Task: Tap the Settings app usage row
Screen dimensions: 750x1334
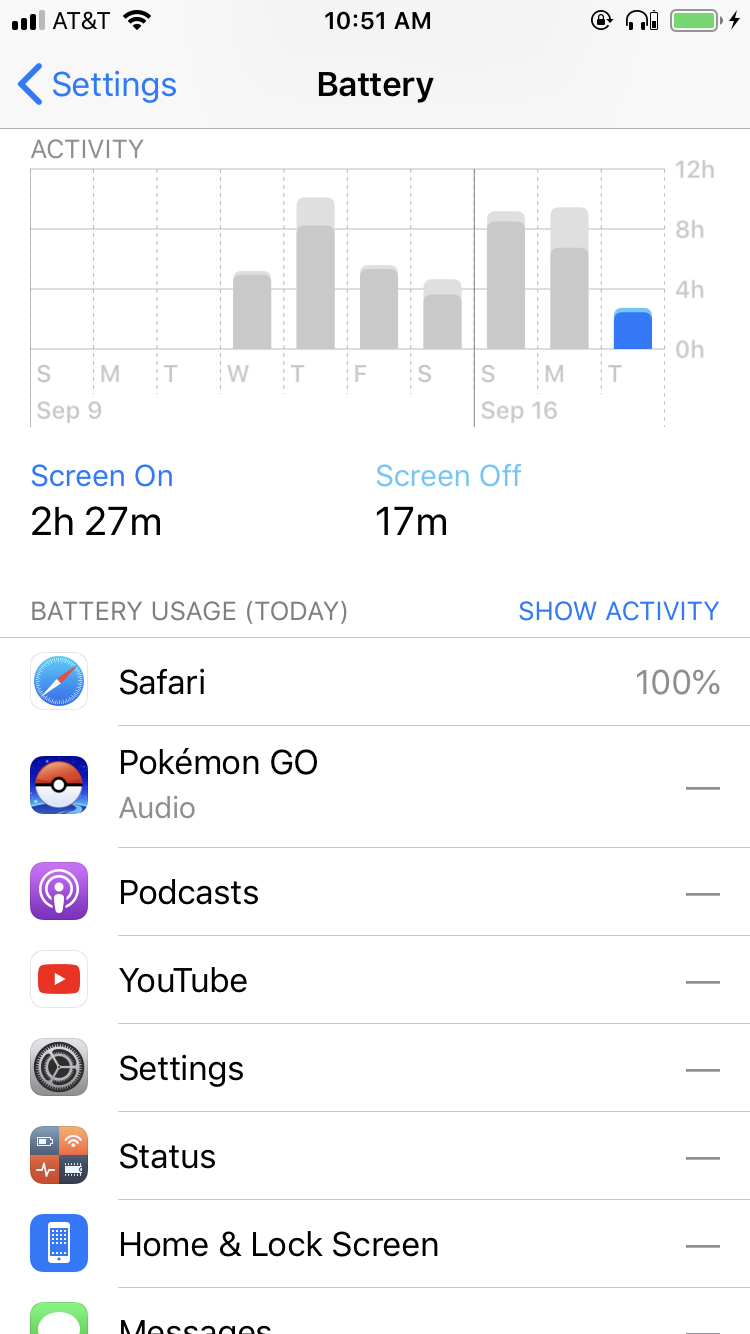Action: click(x=375, y=1068)
